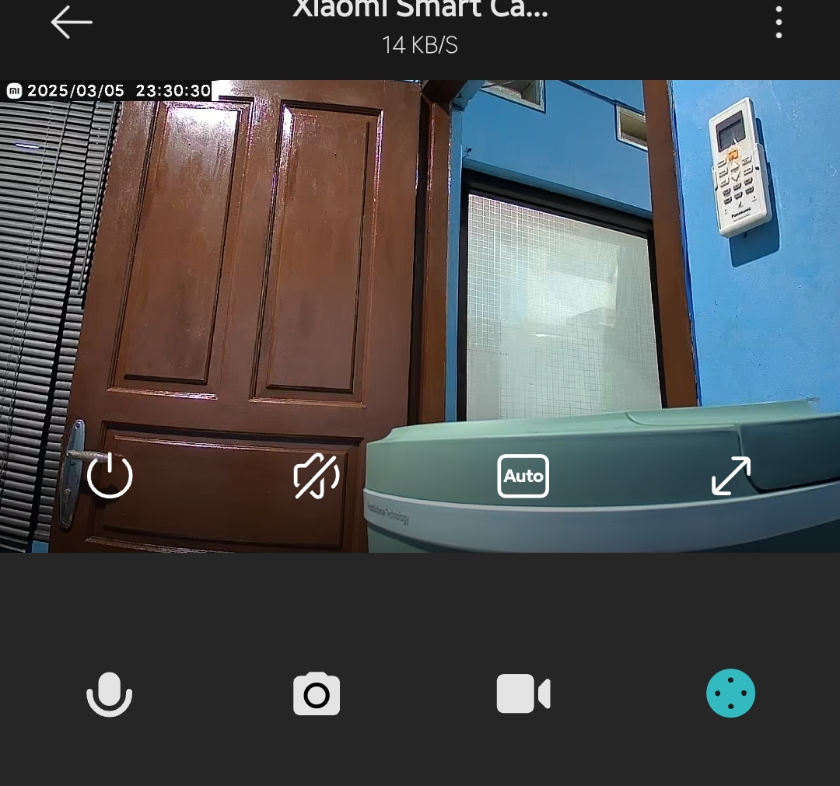This screenshot has height=786, width=840.
Task: Go back using the top arrow
Action: tap(71, 22)
